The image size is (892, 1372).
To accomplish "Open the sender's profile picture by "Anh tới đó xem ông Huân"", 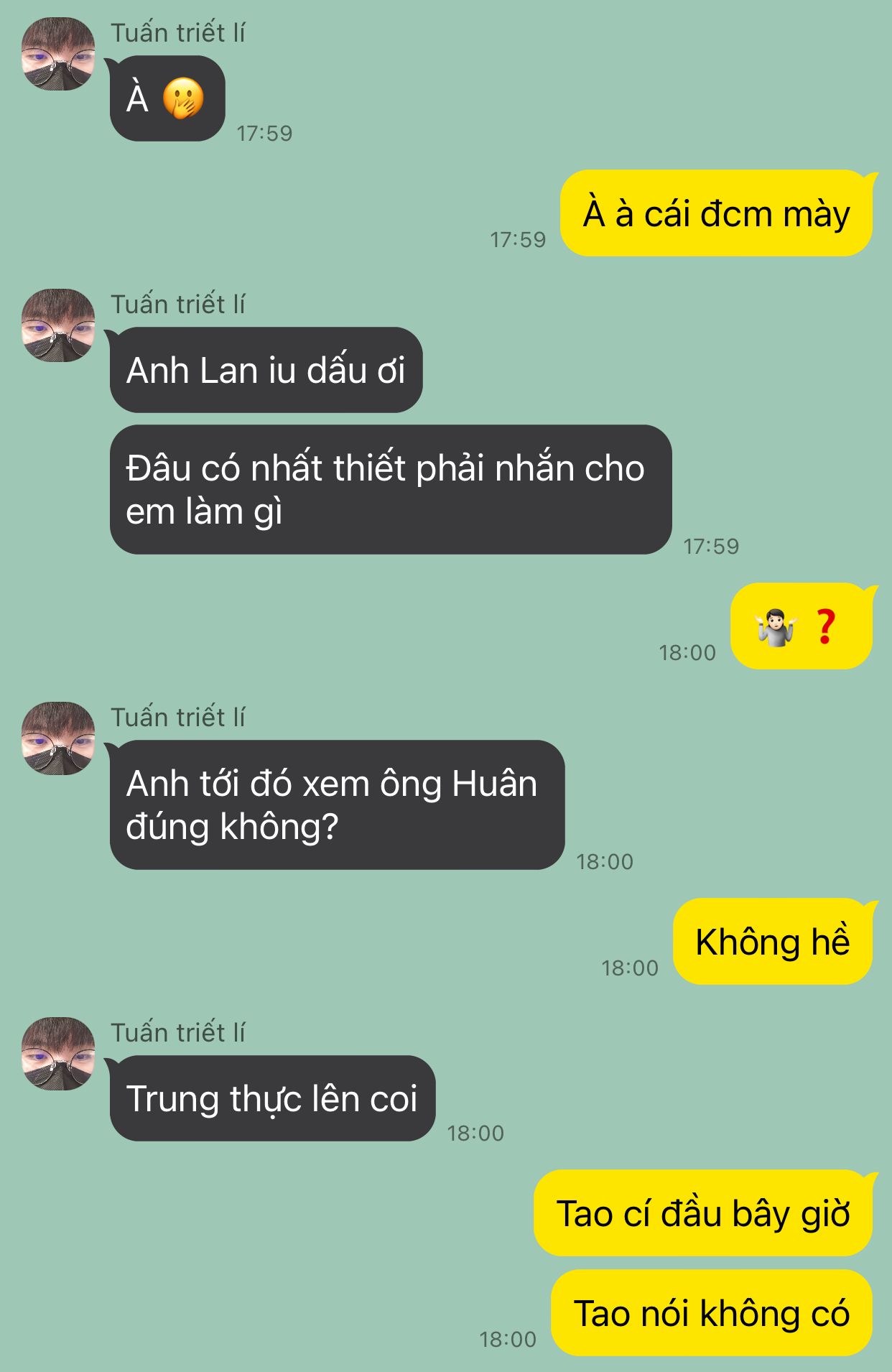I will [x=58, y=738].
